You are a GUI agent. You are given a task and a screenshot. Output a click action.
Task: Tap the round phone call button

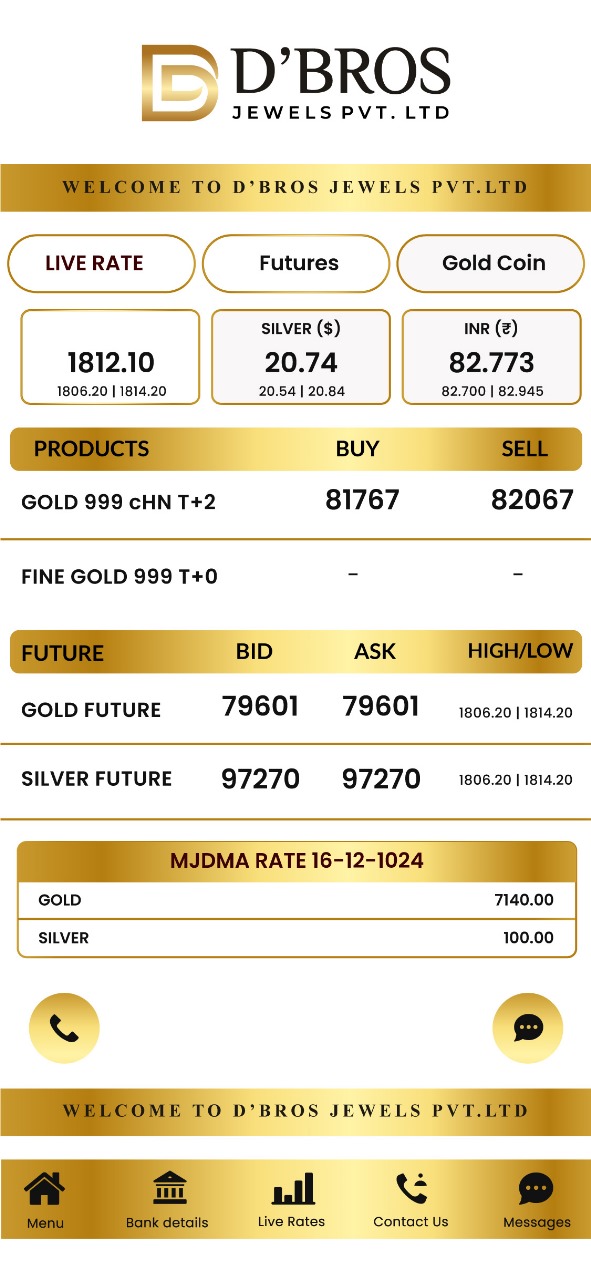coord(64,1028)
